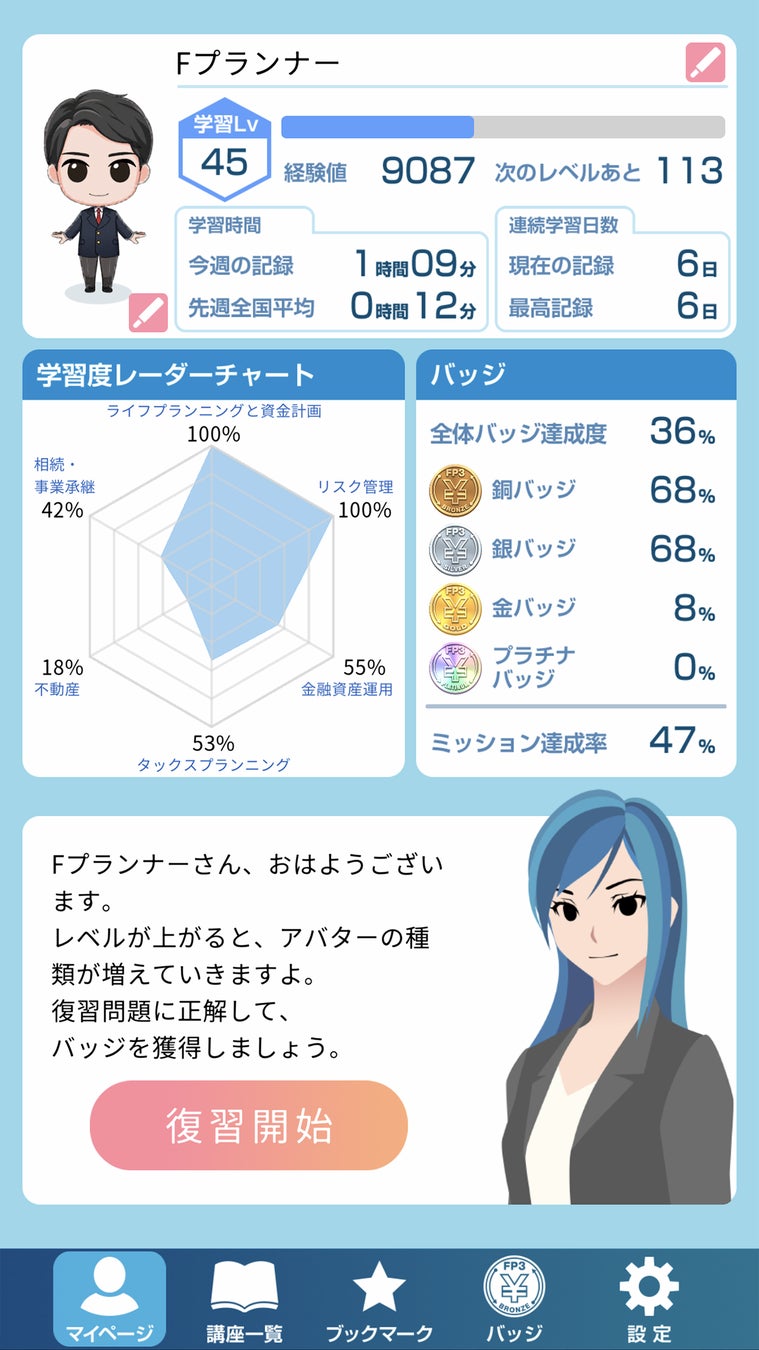Open the 設定 settings tab
The image size is (759, 1350).
(x=649, y=1299)
